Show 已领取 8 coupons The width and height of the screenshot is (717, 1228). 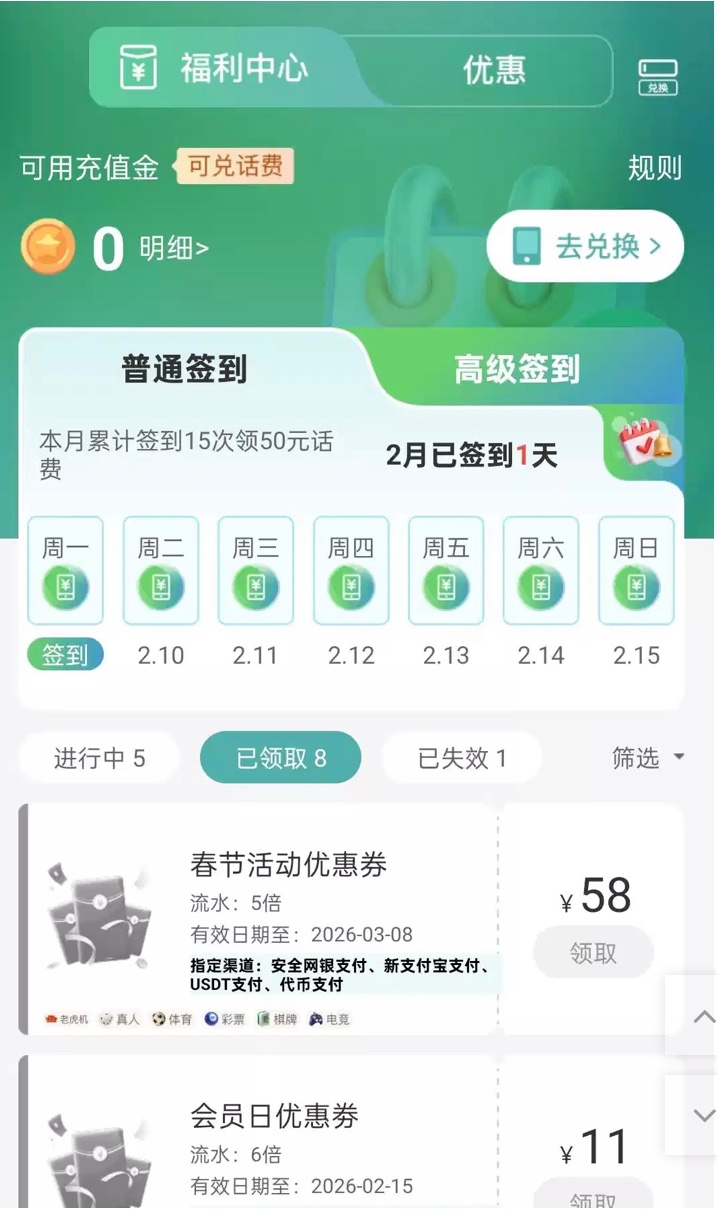[280, 758]
